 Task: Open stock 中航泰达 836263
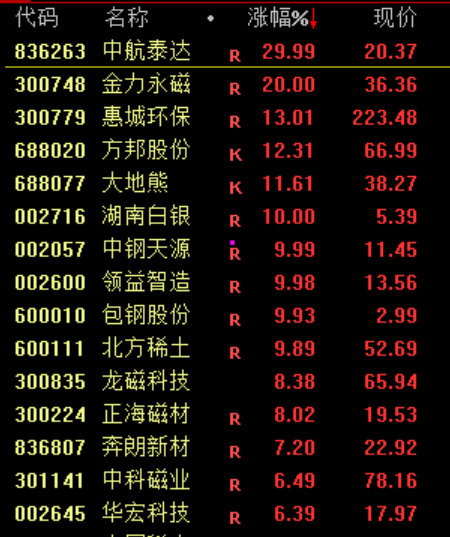coord(225,51)
